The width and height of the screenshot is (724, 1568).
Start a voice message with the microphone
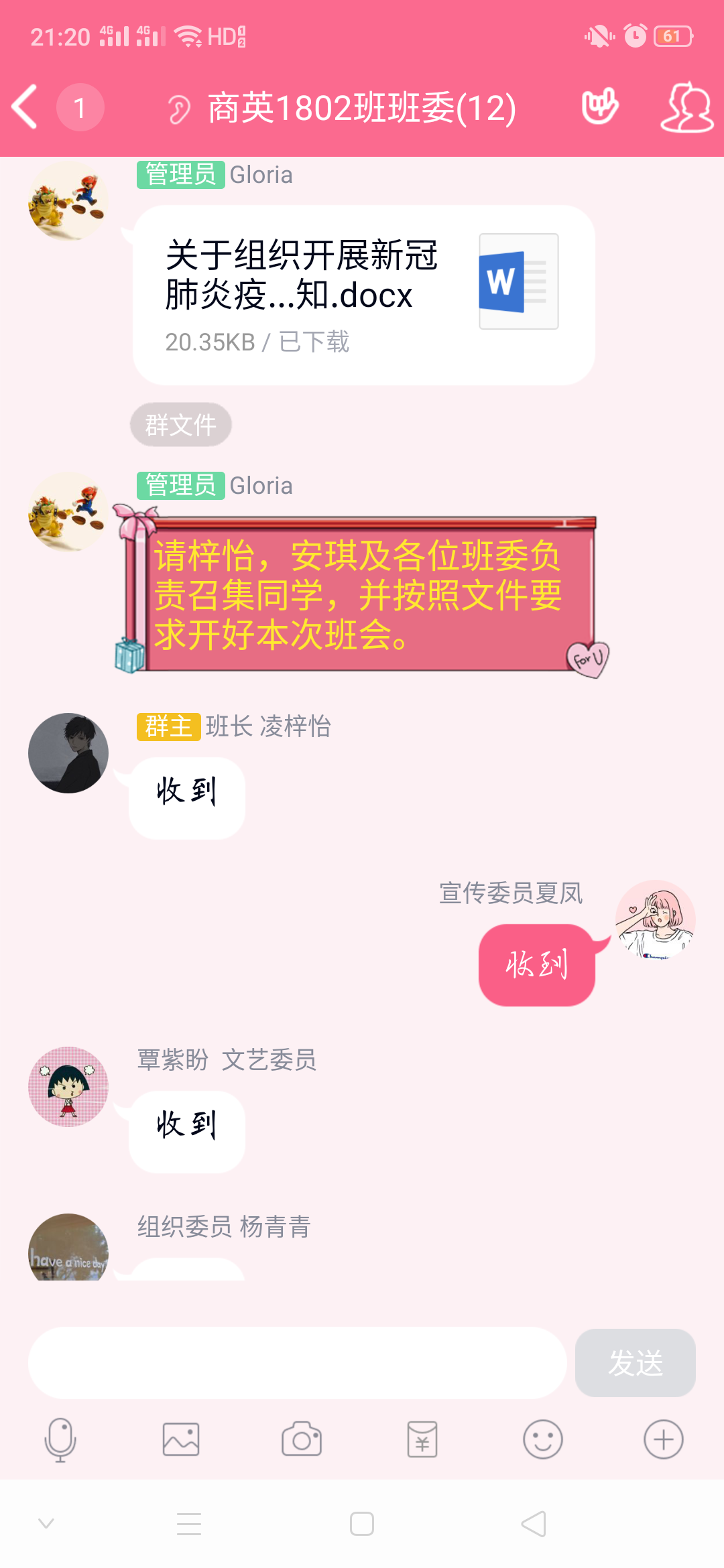(x=60, y=1439)
